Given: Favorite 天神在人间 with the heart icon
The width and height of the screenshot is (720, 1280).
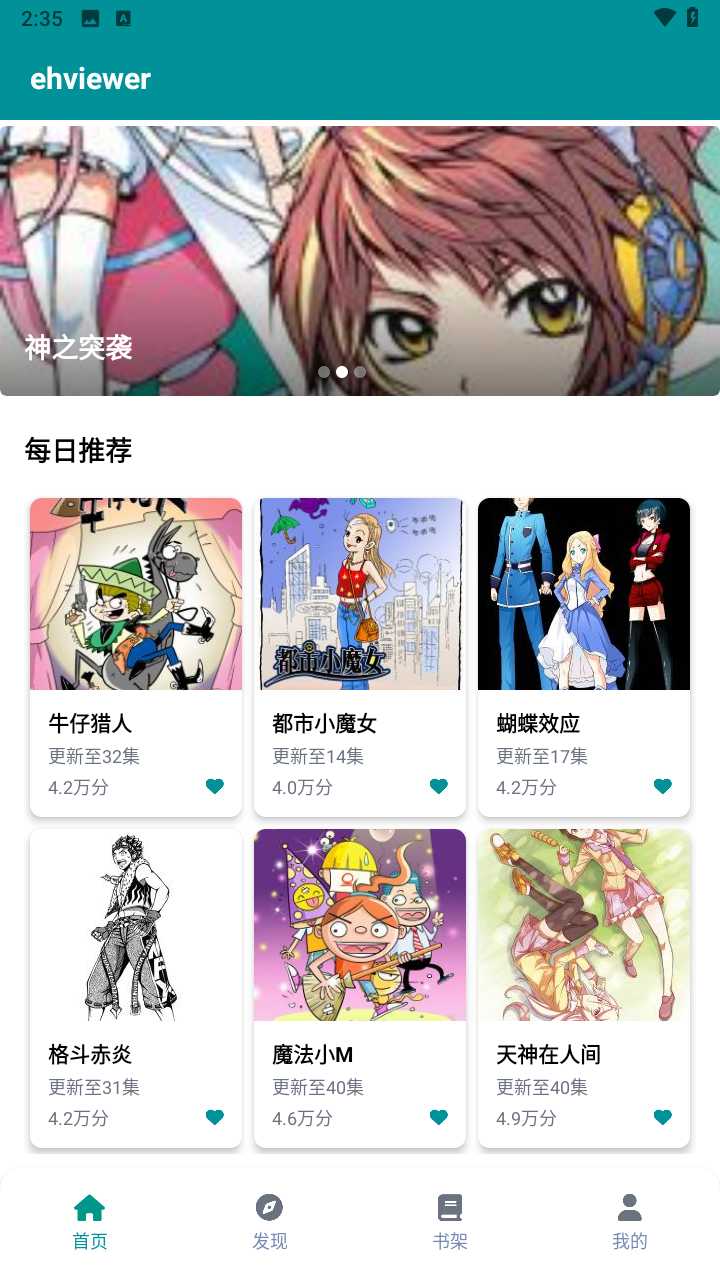Looking at the screenshot, I should click(662, 1117).
